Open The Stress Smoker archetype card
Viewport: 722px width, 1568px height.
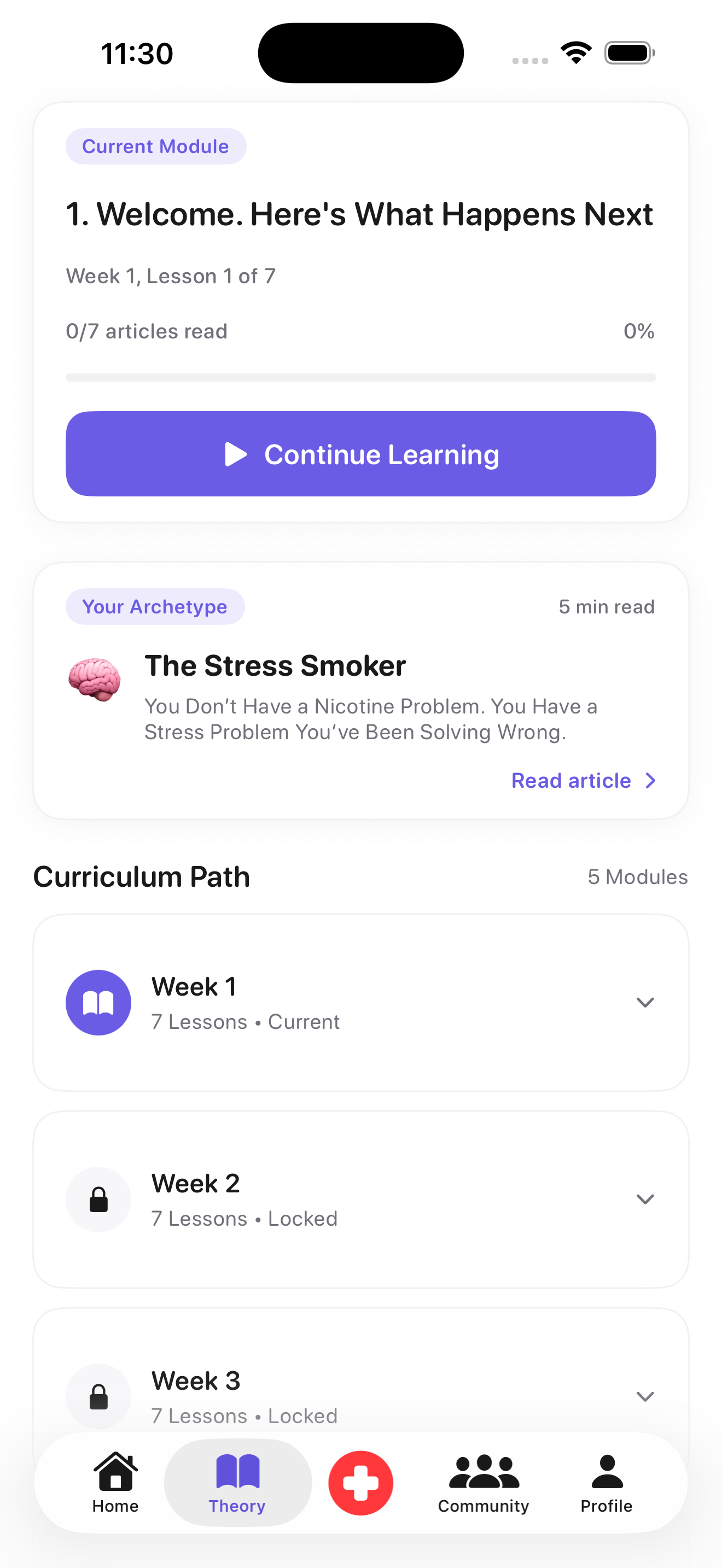coord(360,691)
